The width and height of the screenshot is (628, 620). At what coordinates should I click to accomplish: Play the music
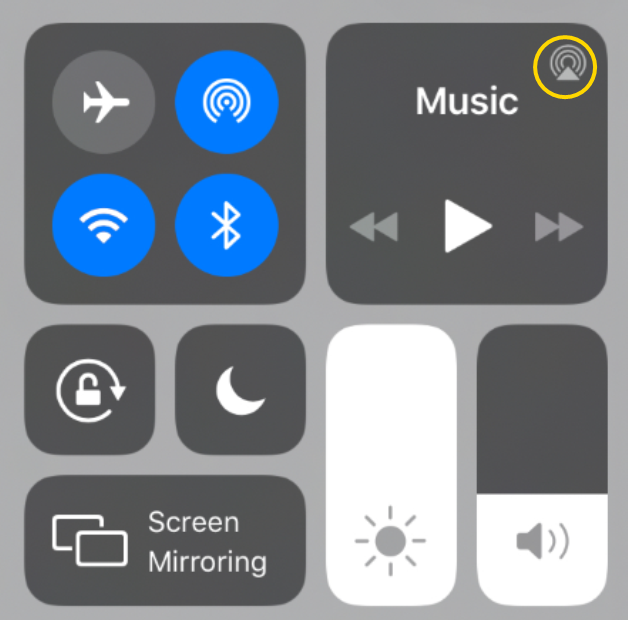click(x=467, y=228)
